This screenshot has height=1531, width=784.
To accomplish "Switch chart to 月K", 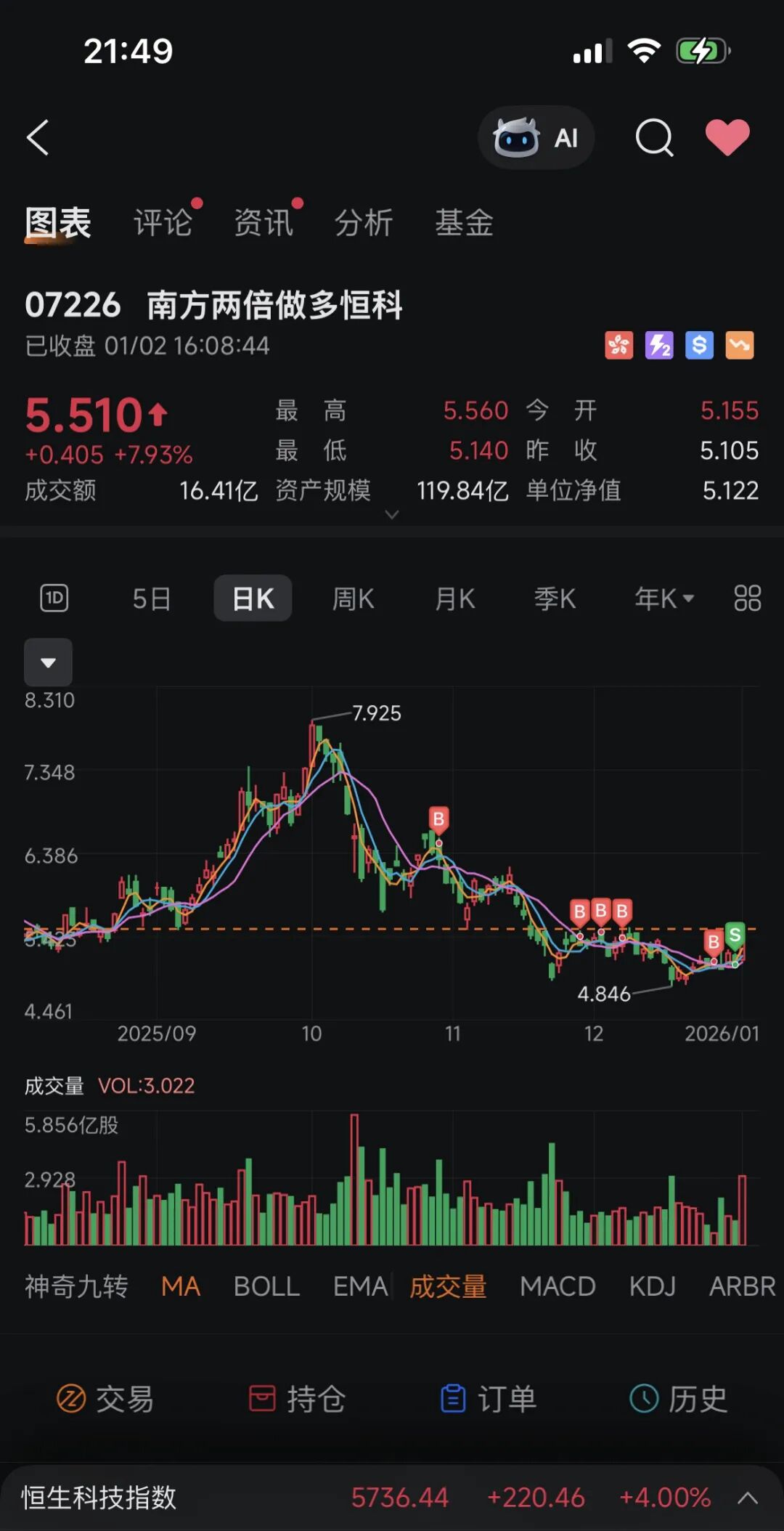I will (x=454, y=598).
